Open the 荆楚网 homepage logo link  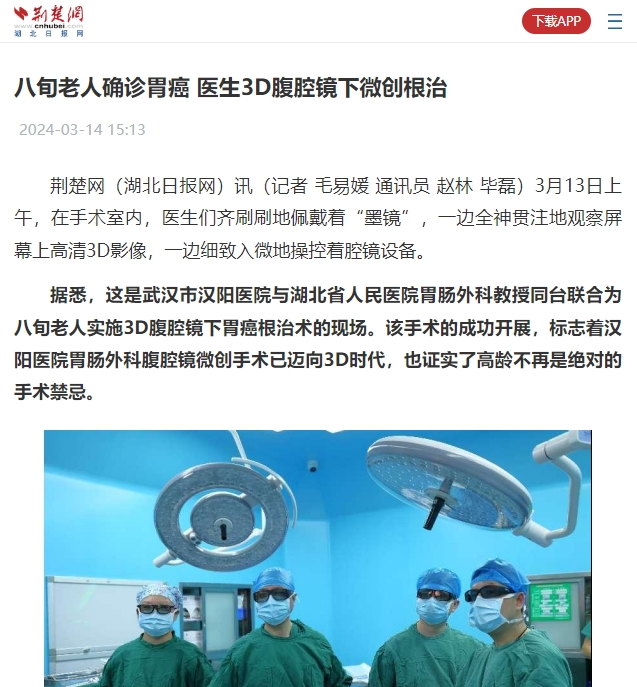click(x=49, y=21)
